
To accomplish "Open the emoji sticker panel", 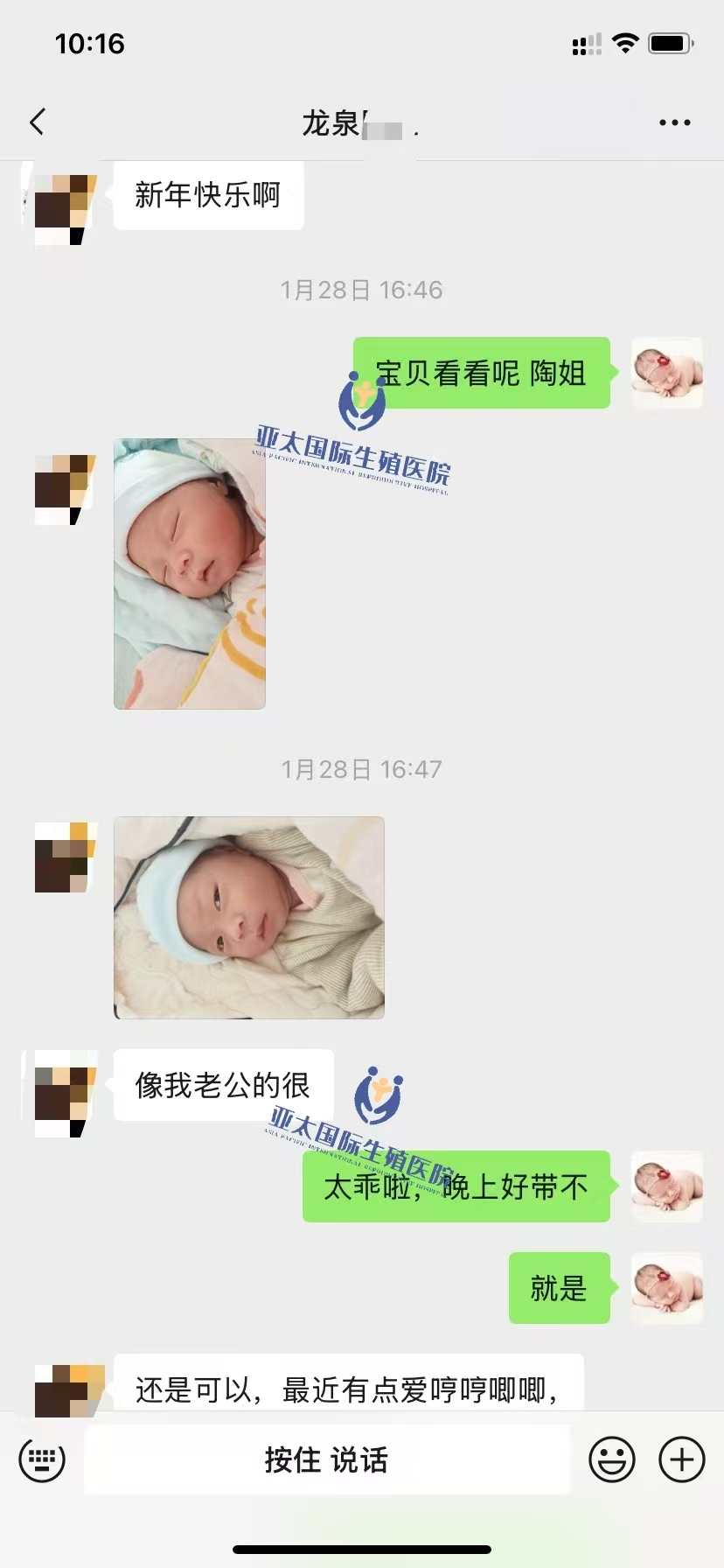I will pos(611,1459).
